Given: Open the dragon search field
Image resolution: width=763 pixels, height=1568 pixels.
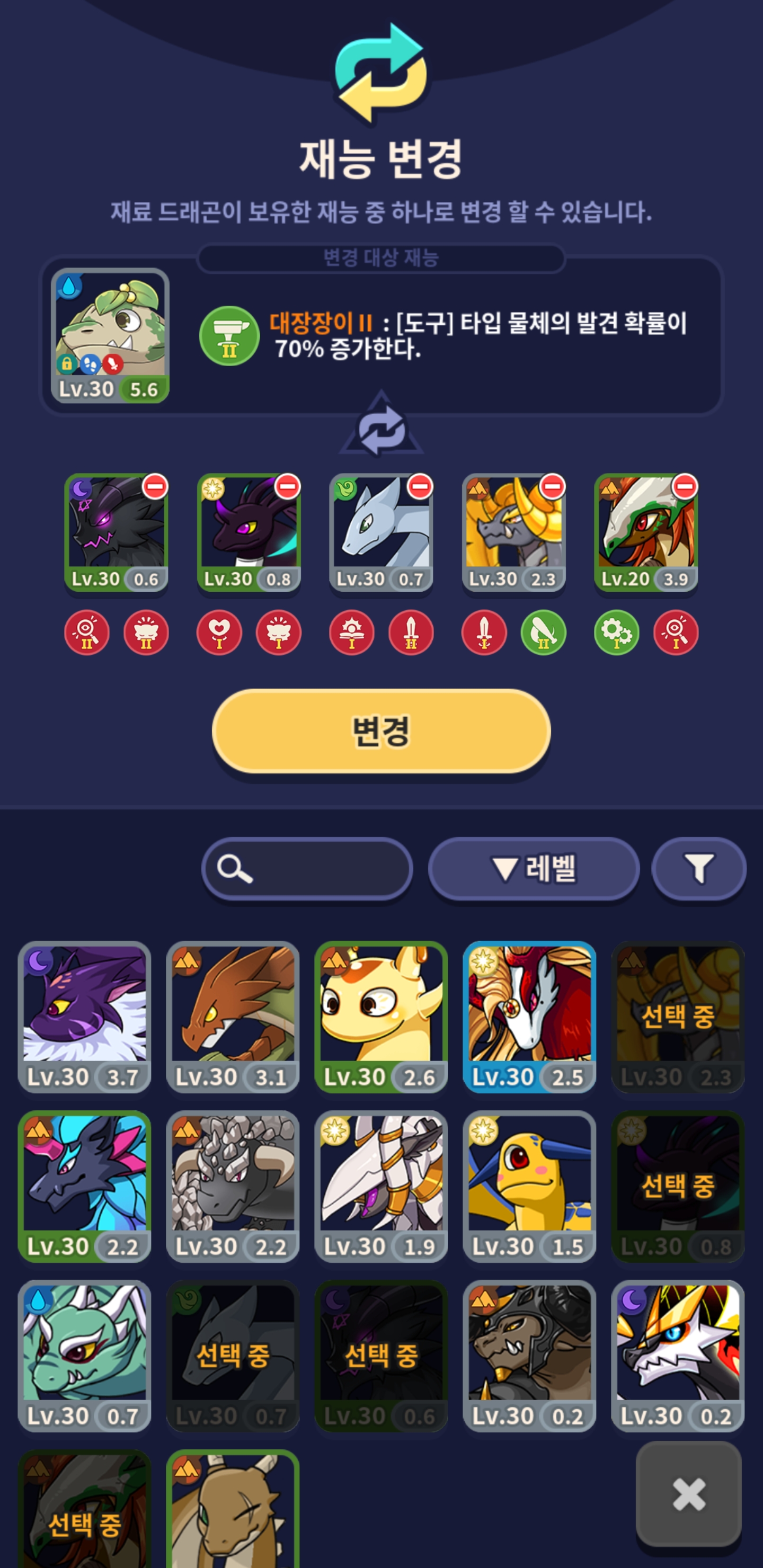Looking at the screenshot, I should [x=307, y=869].
